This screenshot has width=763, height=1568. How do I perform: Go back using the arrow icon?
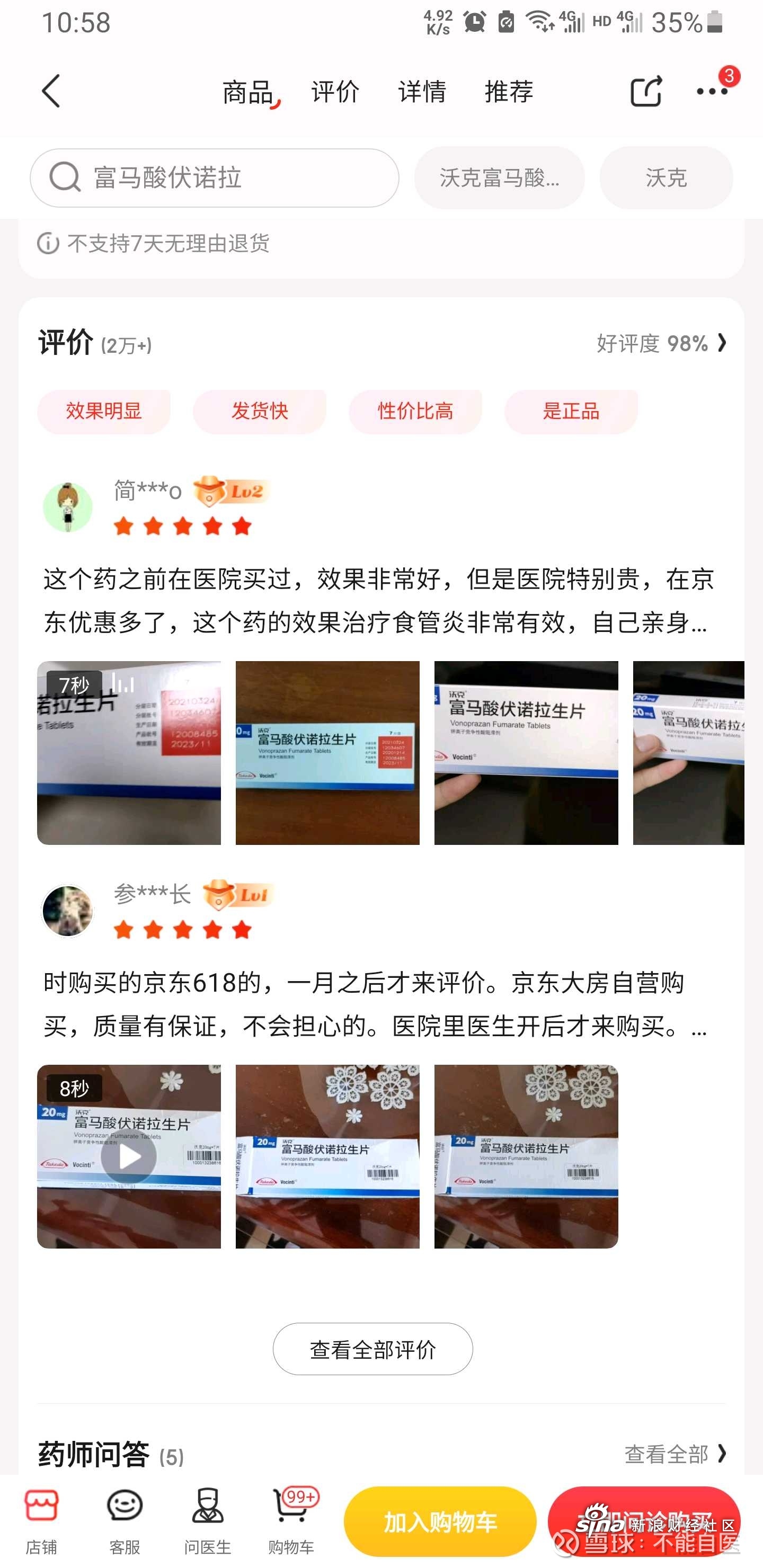click(x=51, y=91)
